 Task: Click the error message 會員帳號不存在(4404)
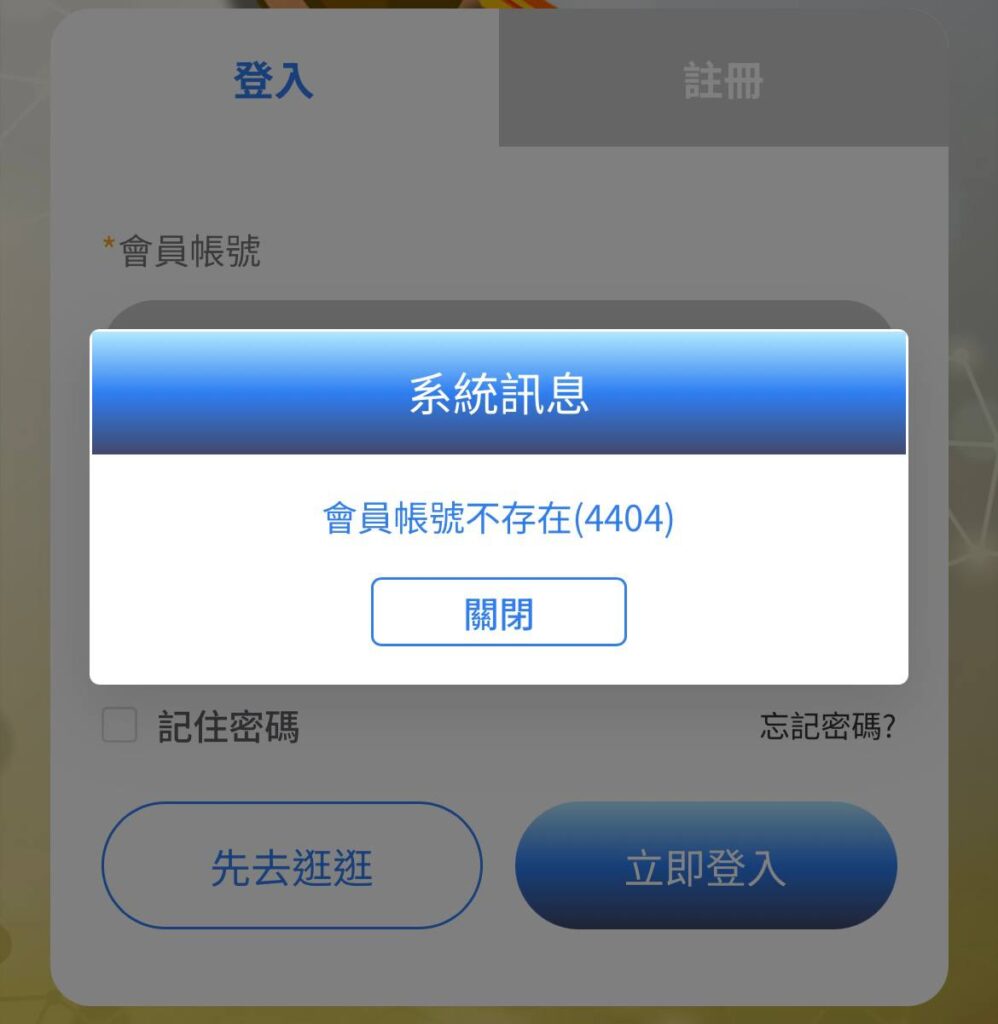coord(499,520)
